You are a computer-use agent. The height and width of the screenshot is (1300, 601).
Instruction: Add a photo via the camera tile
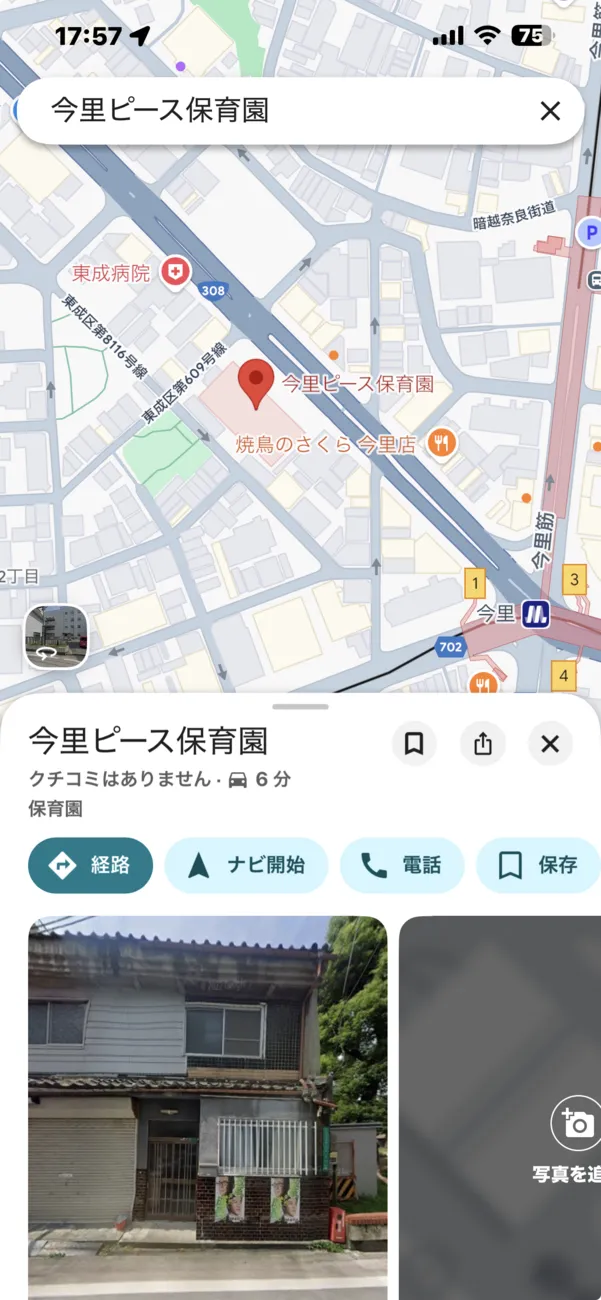[576, 1125]
